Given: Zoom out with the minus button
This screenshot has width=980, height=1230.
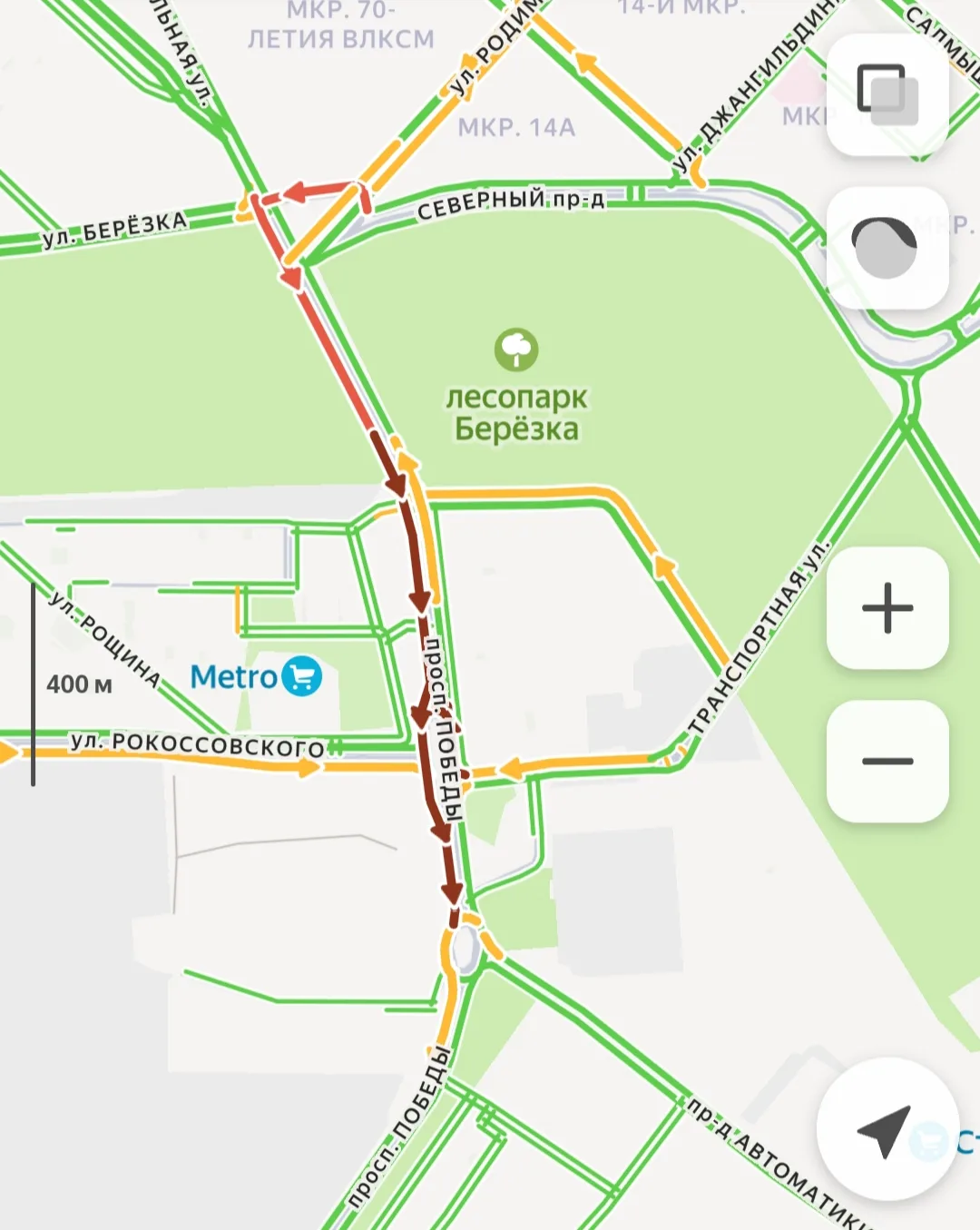Looking at the screenshot, I should click(x=887, y=761).
